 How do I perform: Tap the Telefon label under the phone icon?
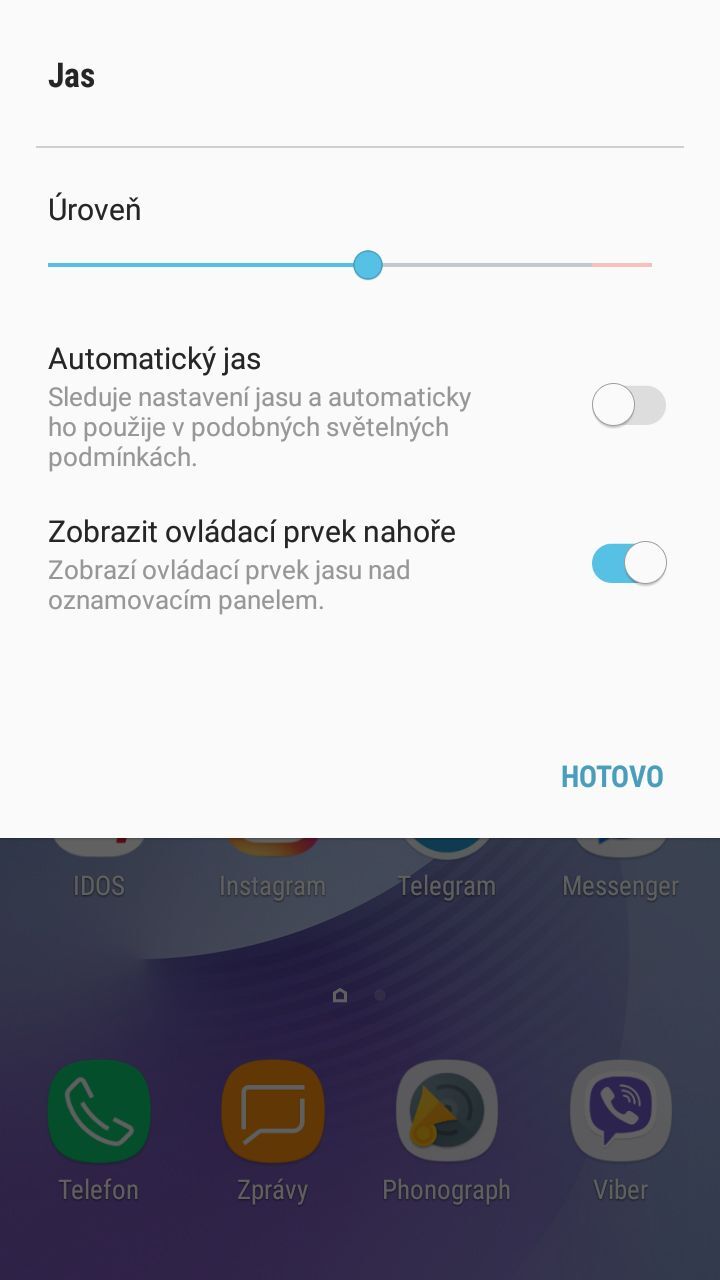(x=98, y=1189)
